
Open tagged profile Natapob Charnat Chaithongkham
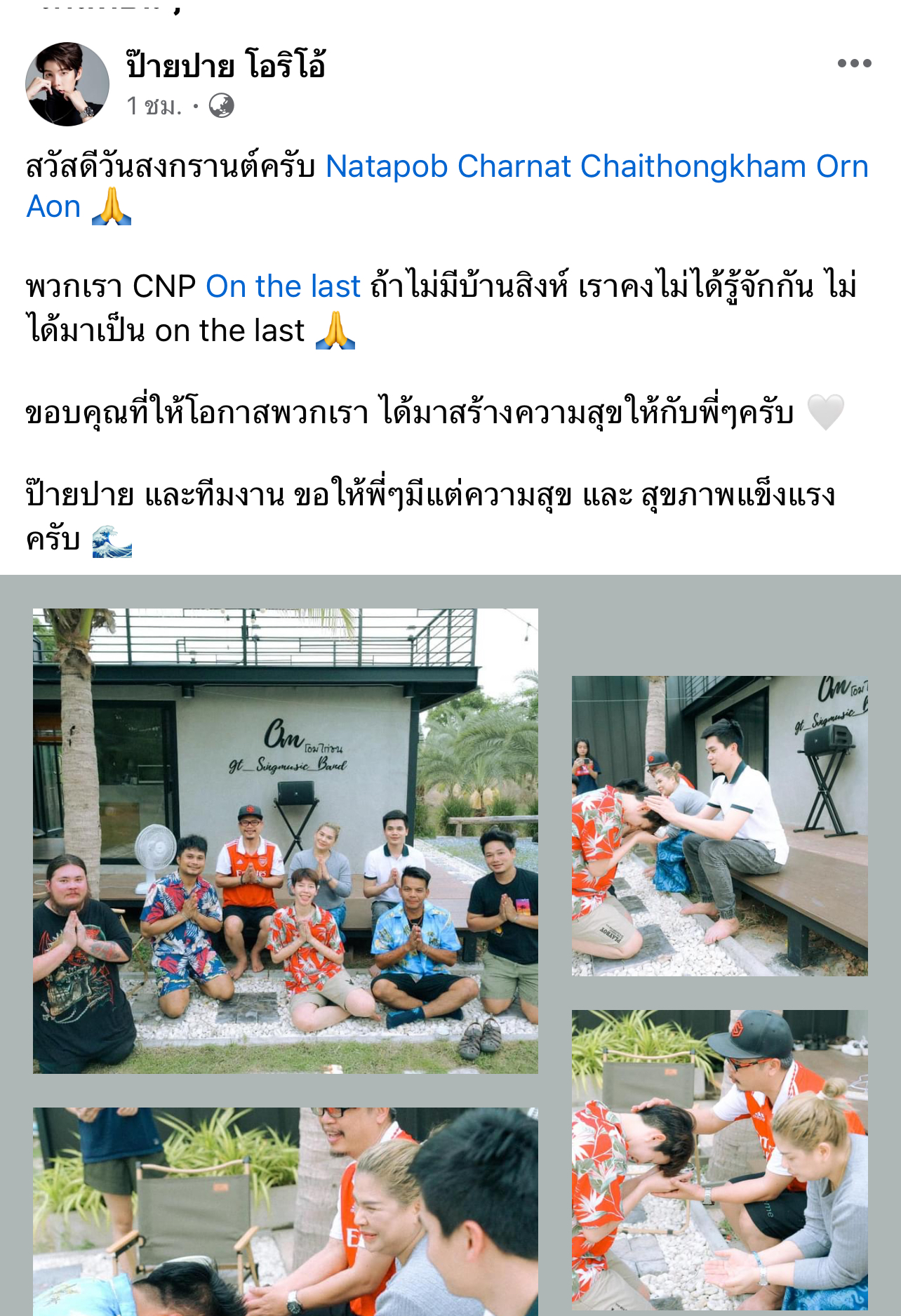[x=566, y=167]
